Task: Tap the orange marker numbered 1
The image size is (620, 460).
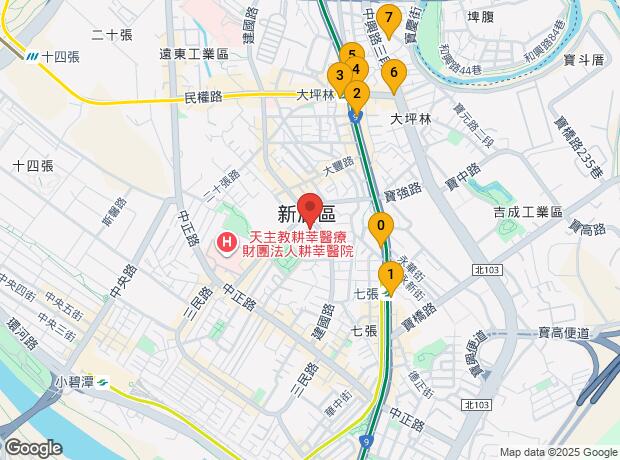Action: [389, 274]
